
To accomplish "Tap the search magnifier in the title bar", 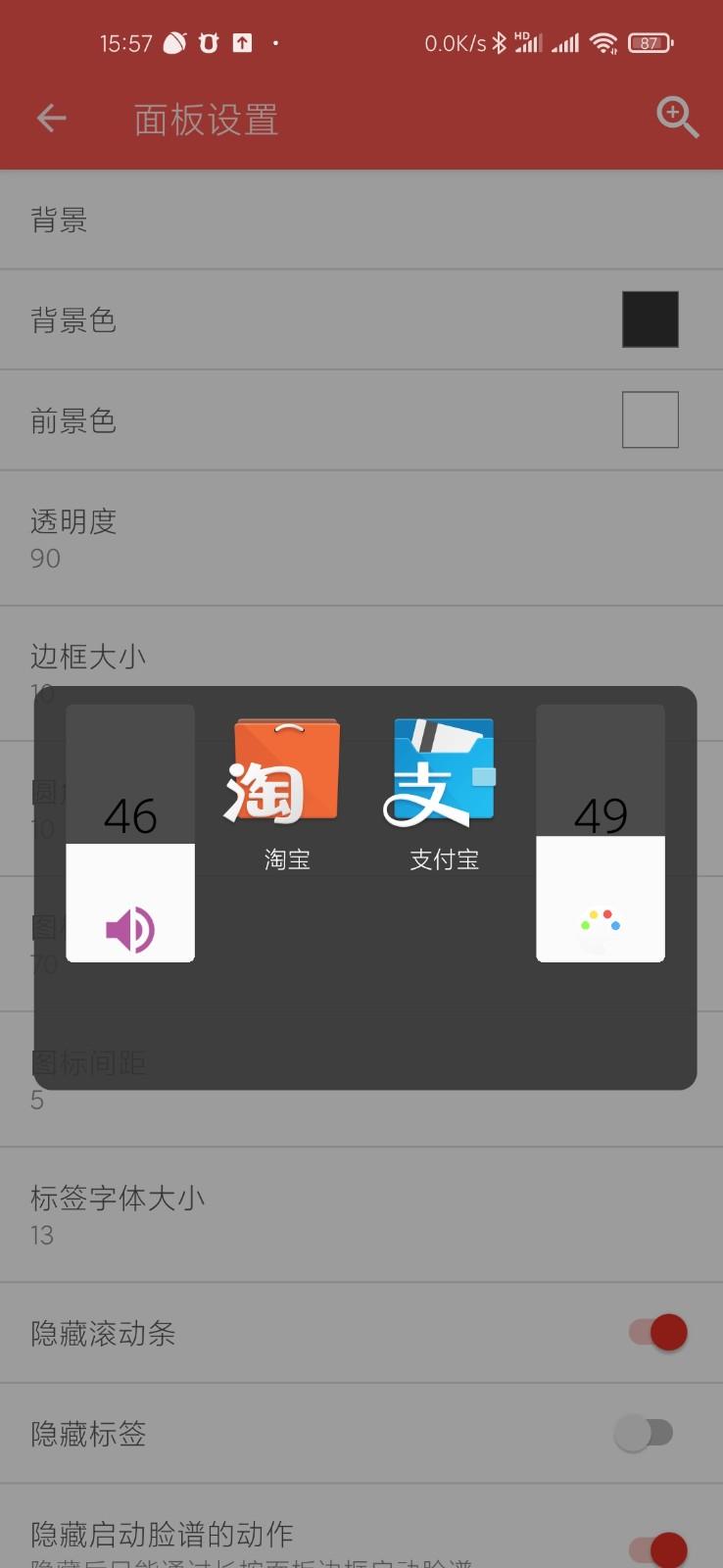I will point(676,117).
